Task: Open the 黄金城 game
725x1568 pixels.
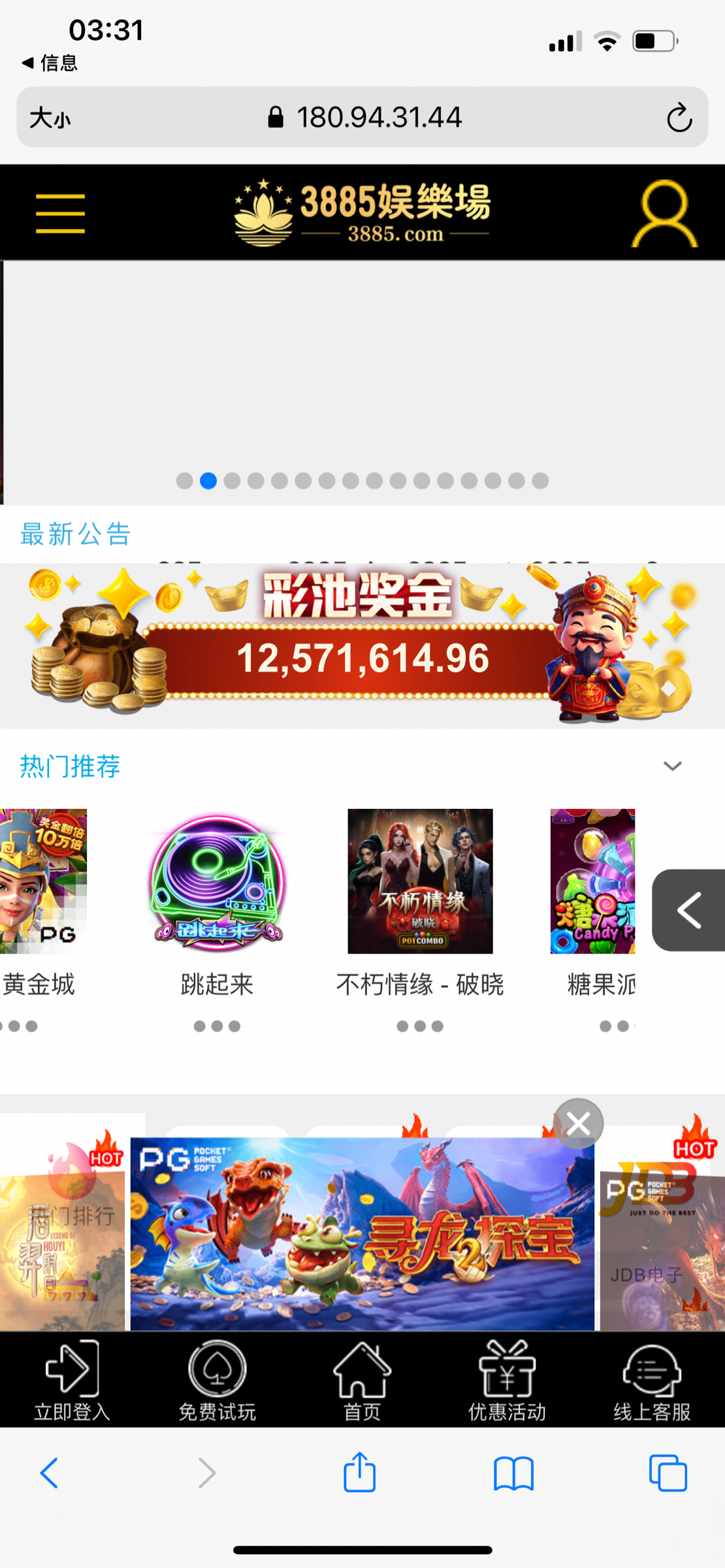Action: coord(43,881)
